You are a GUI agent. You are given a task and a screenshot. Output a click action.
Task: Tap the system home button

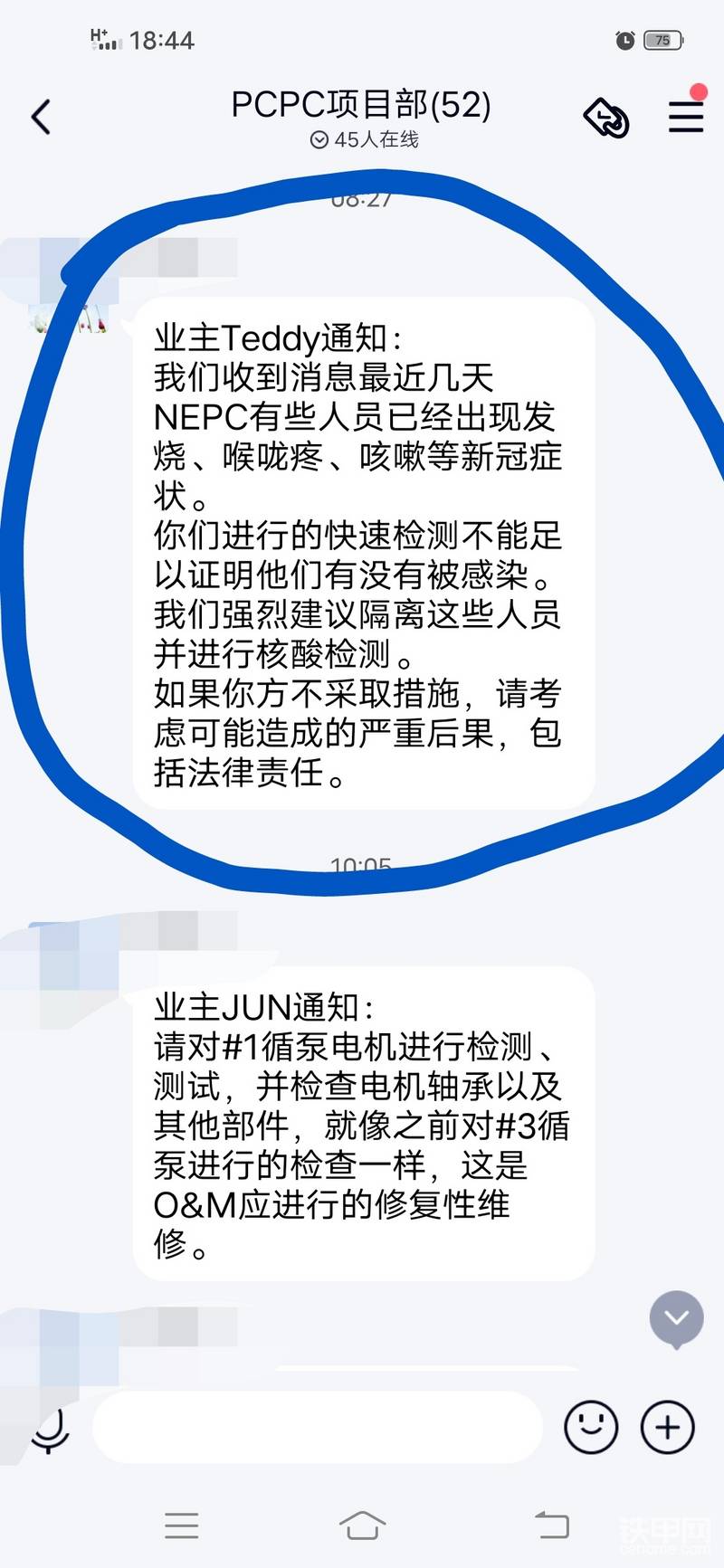(362, 1525)
